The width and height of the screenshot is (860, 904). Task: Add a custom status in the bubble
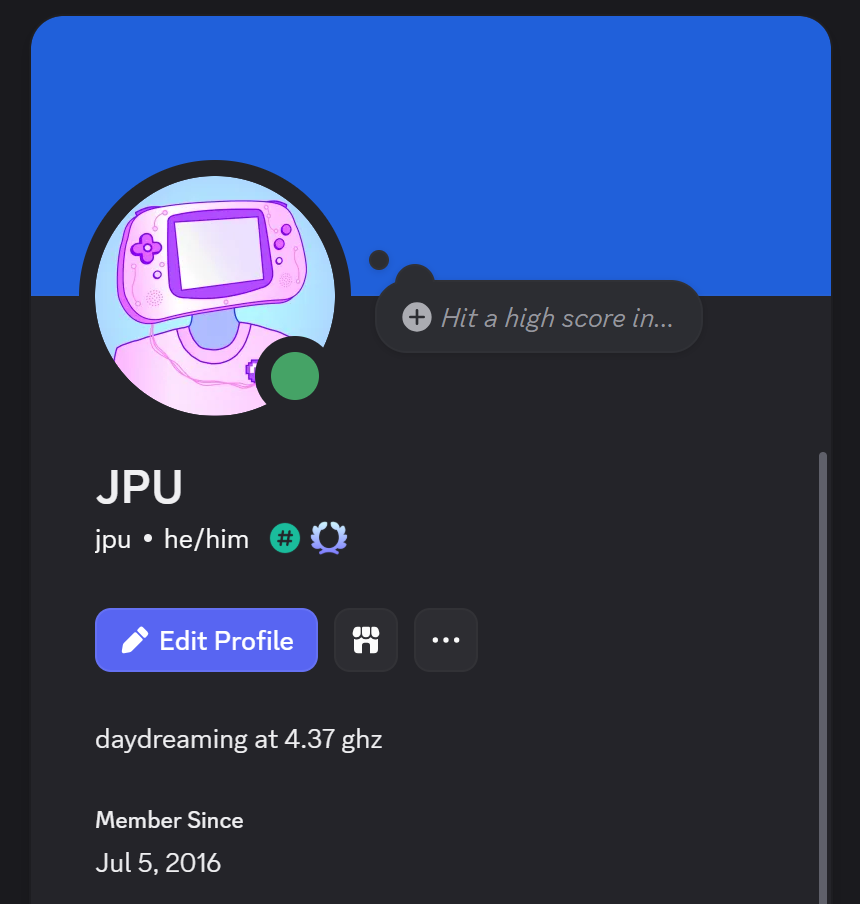(x=538, y=318)
